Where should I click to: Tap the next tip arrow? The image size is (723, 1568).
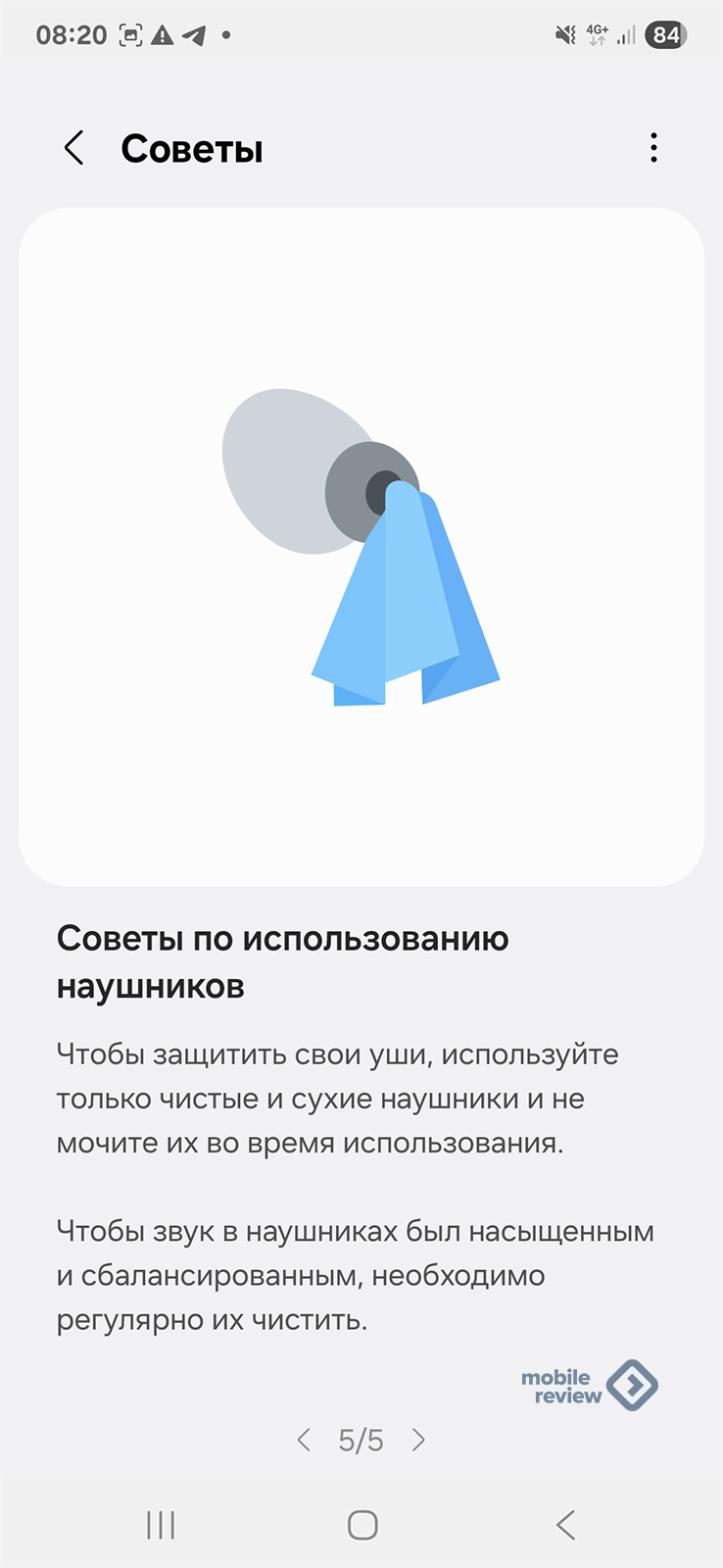click(418, 1440)
